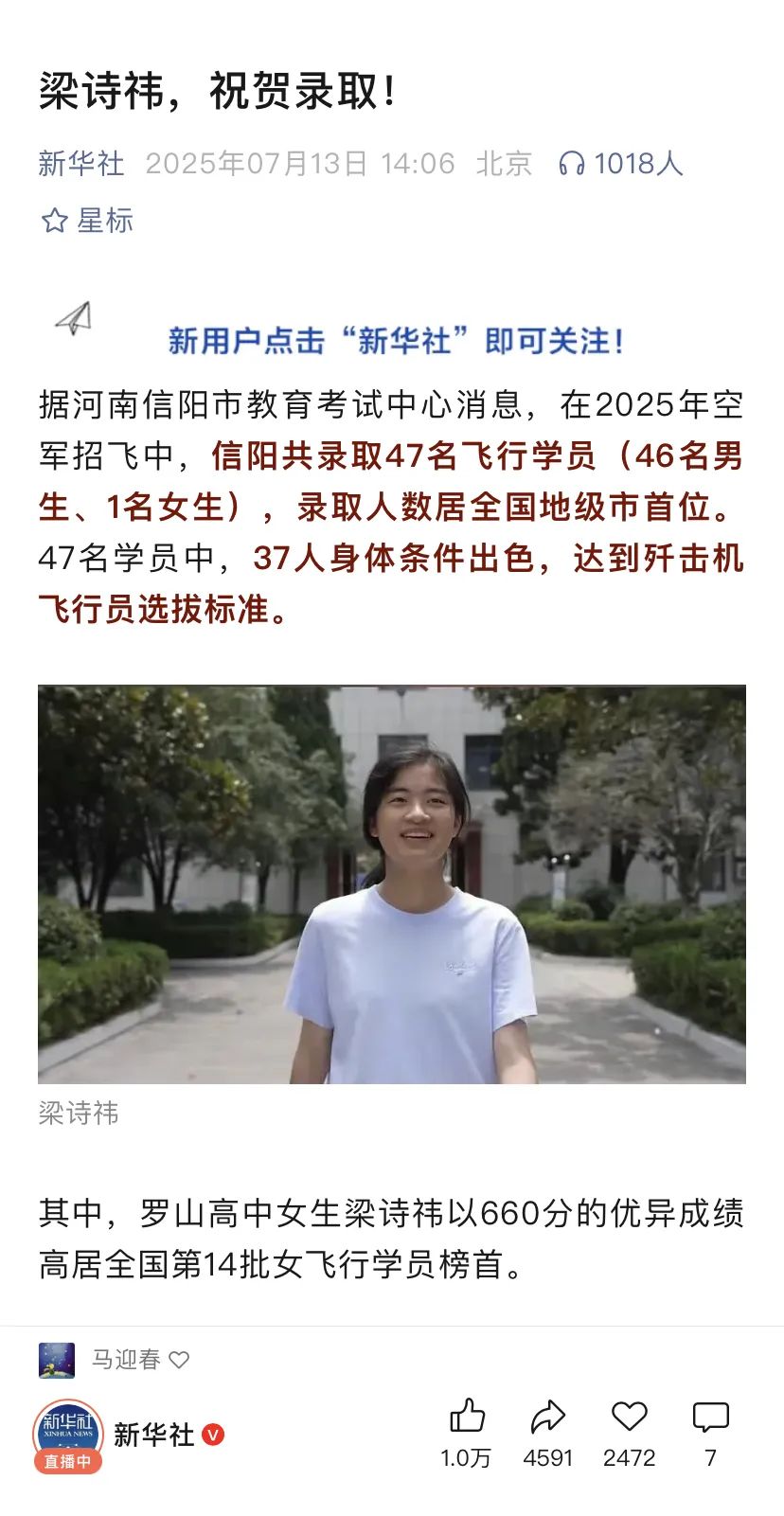Tap the heart icon showing 2472

(629, 1418)
